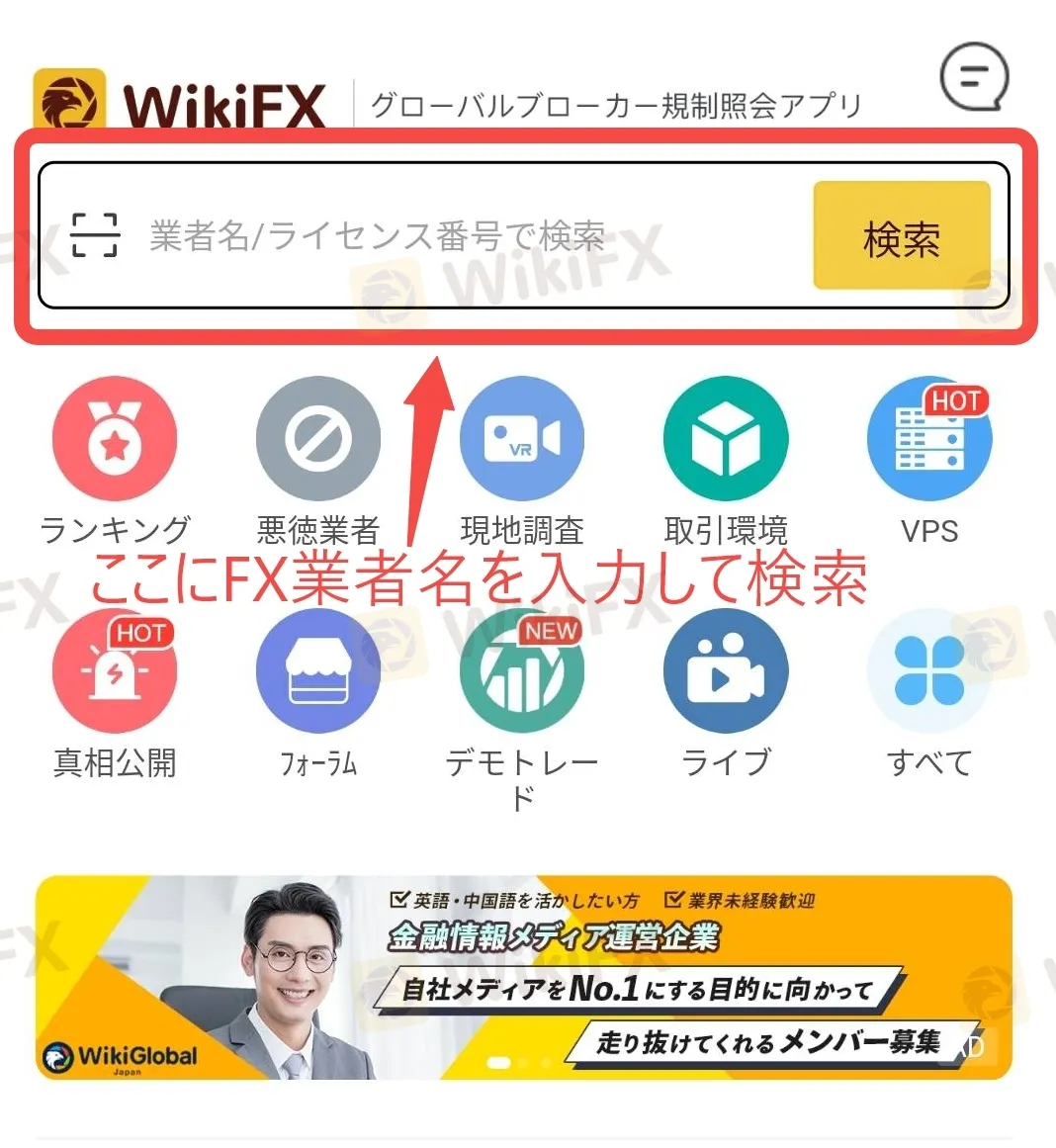Open 現地調査 VR survey
1056x1148 pixels.
tap(521, 439)
